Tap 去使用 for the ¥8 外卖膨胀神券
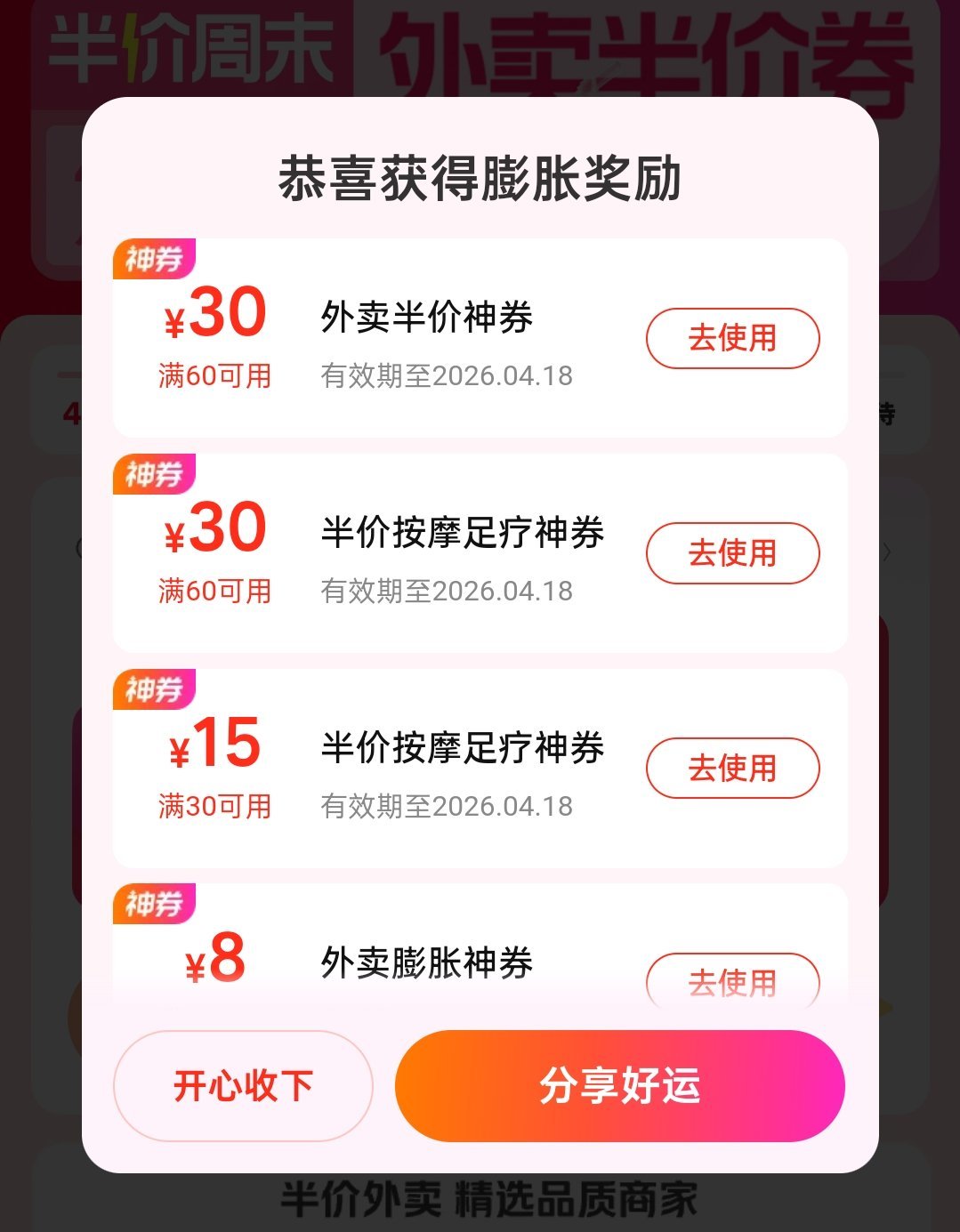This screenshot has height=1232, width=960. tap(732, 982)
